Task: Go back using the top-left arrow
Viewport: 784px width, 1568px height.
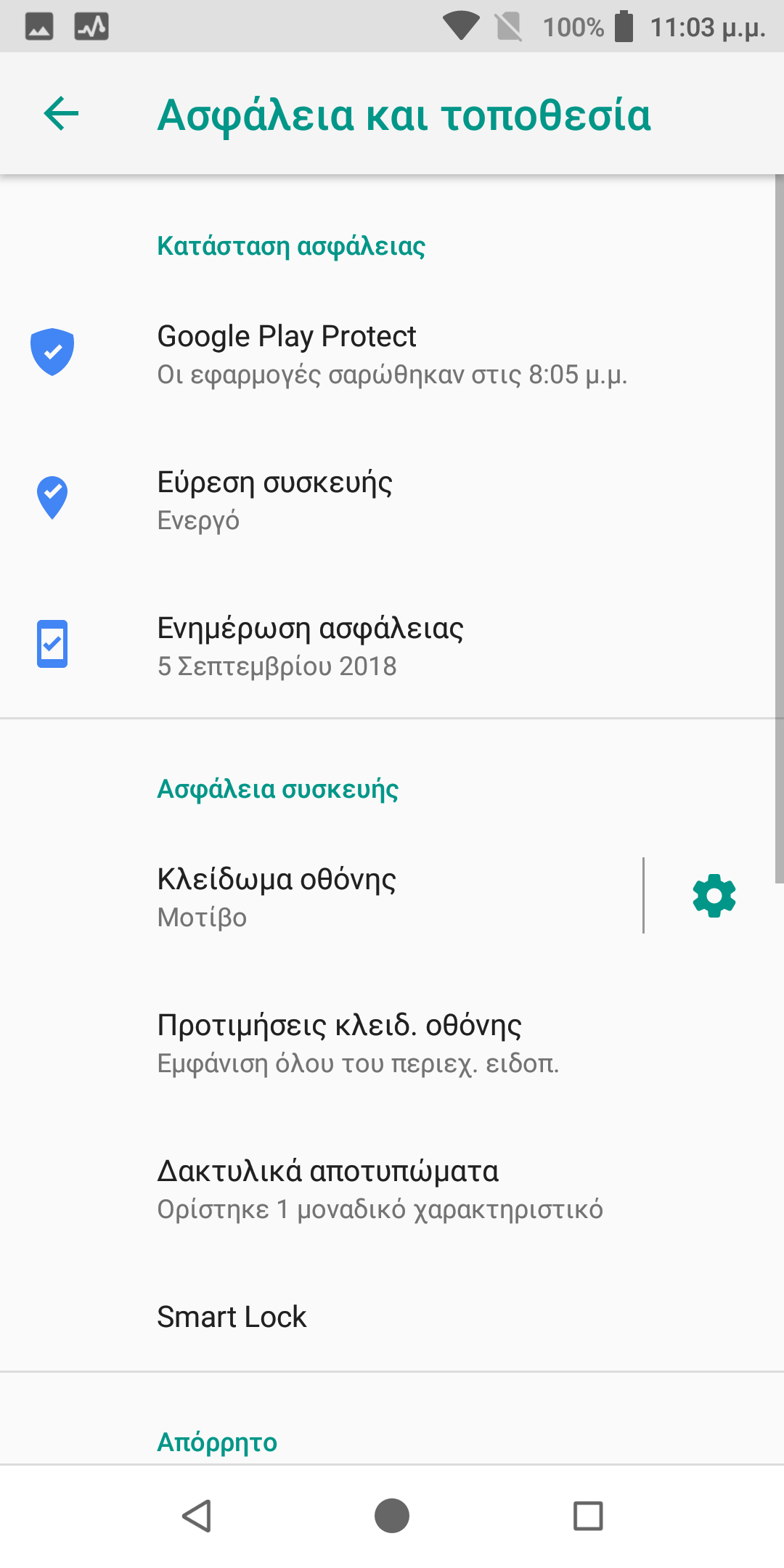Action: click(61, 114)
